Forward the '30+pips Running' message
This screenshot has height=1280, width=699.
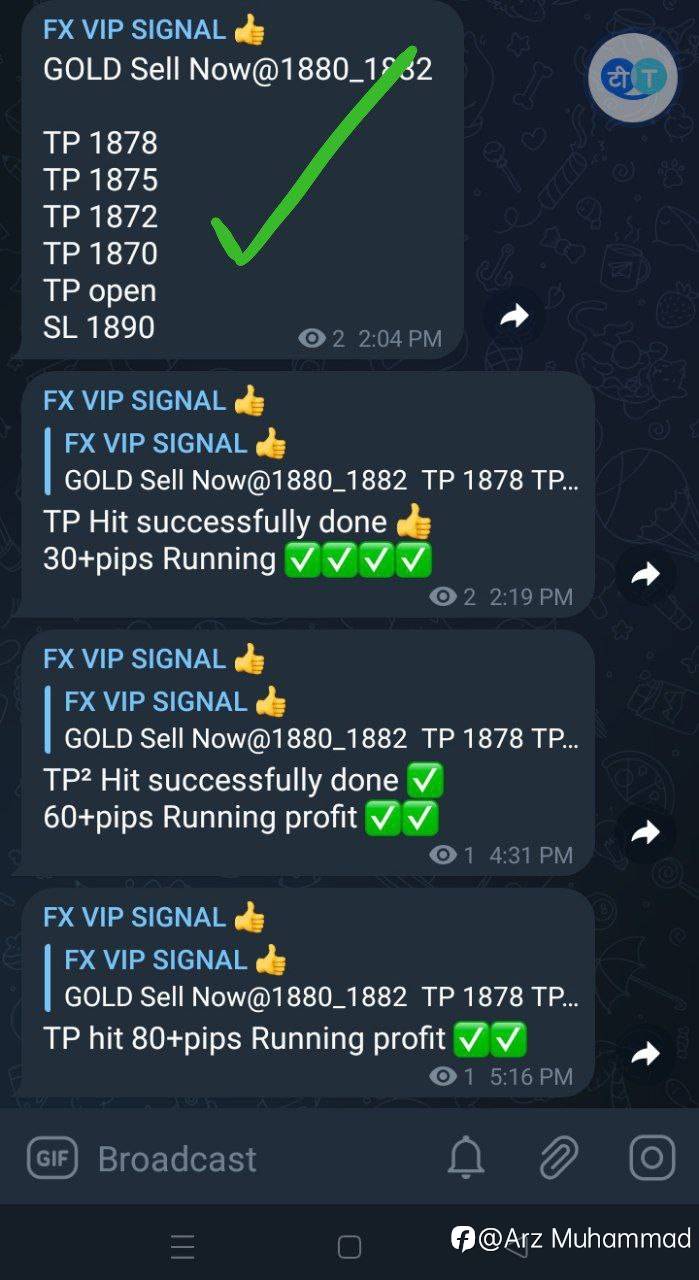click(646, 574)
